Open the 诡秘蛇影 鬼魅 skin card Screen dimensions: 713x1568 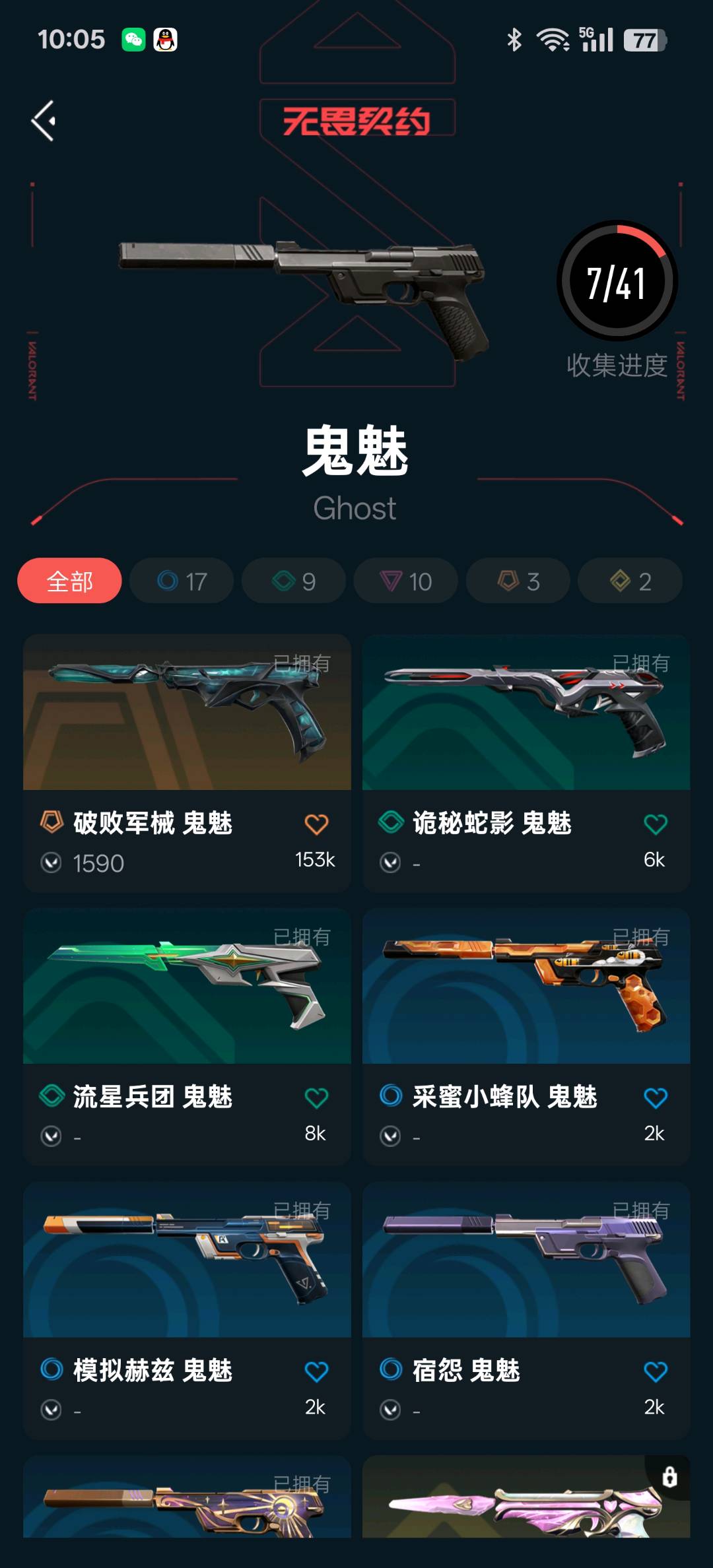(526, 713)
